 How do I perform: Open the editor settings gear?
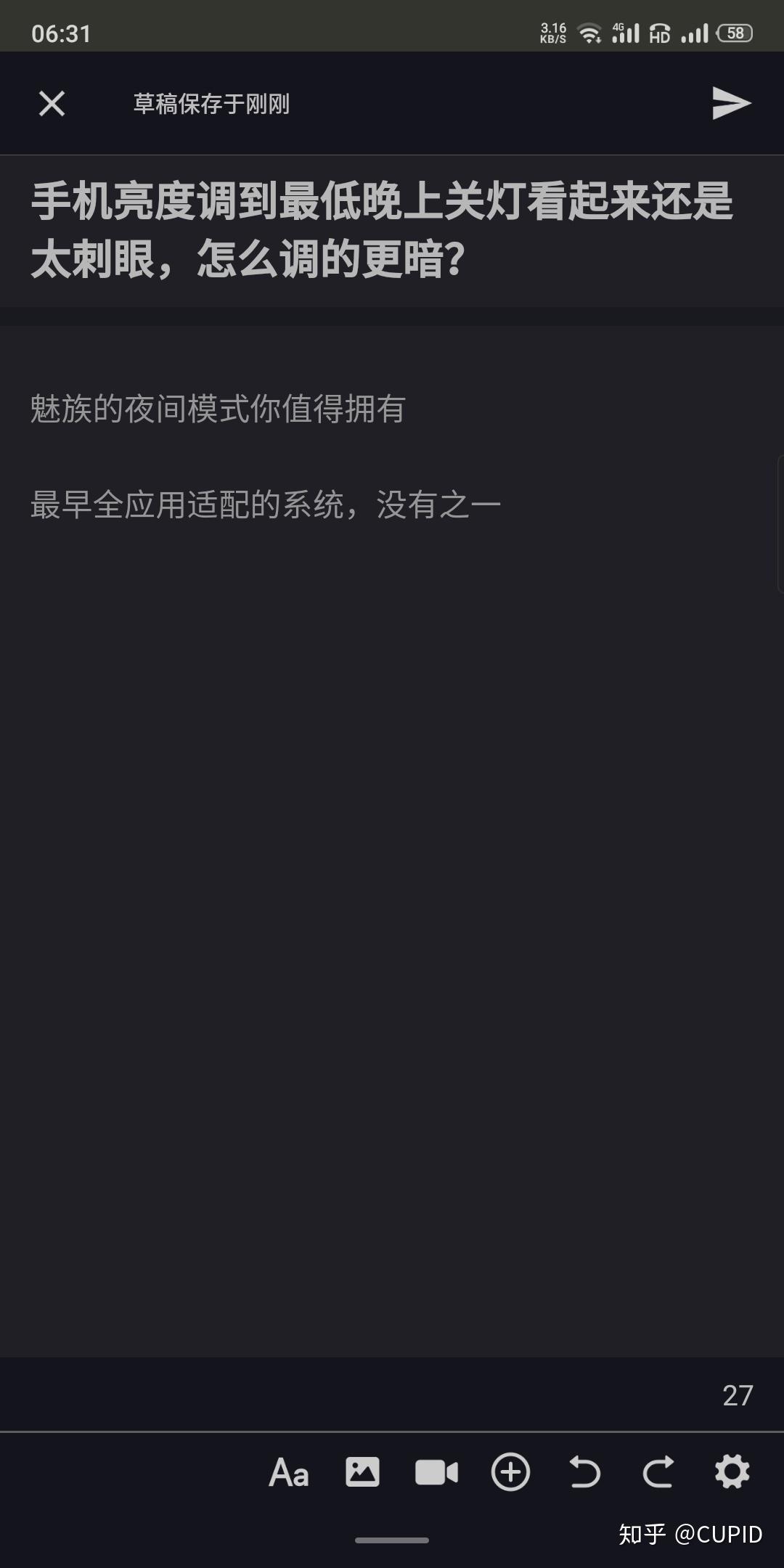tap(732, 1472)
